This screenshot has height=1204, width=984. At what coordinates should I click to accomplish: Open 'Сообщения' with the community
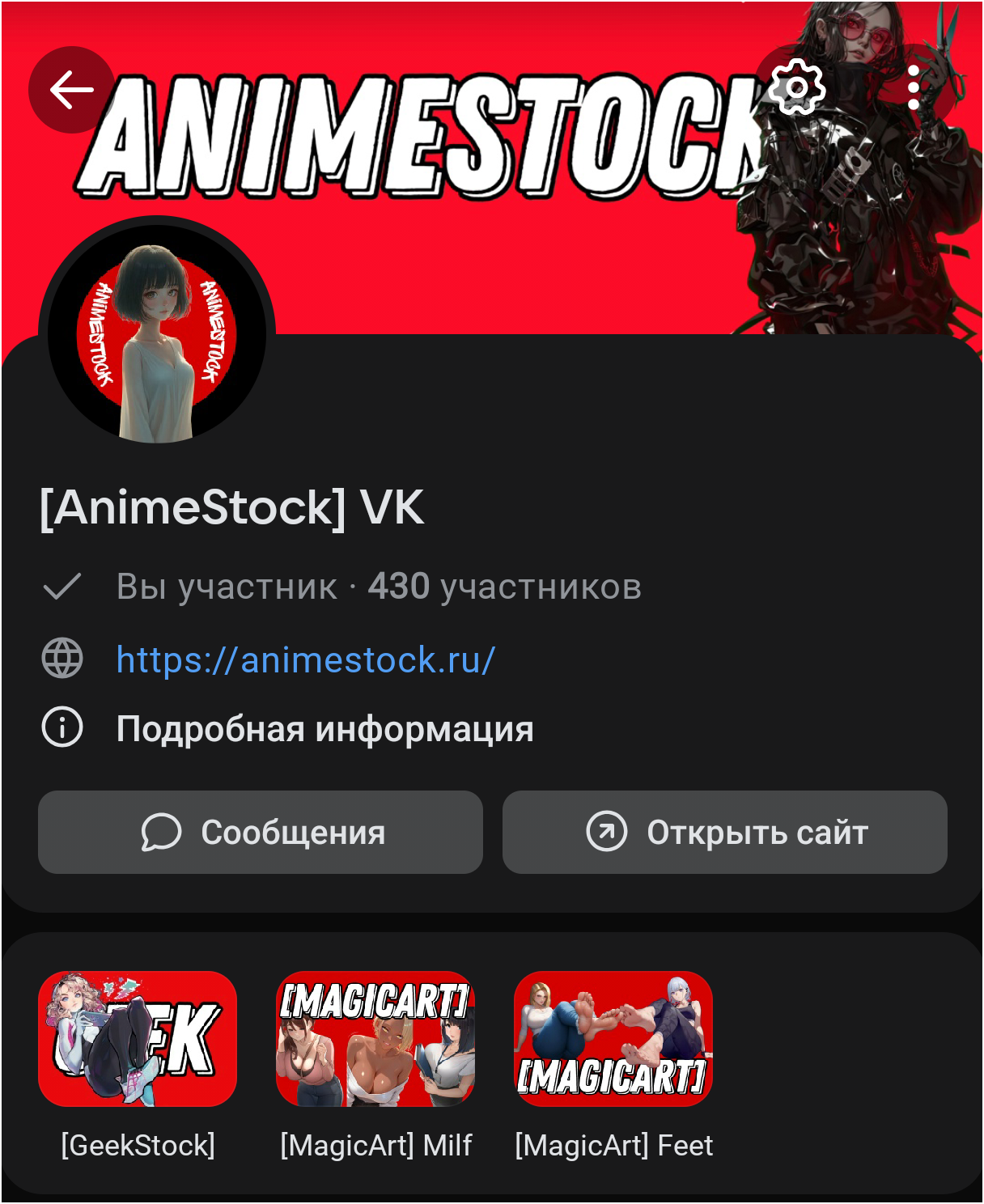click(x=261, y=832)
